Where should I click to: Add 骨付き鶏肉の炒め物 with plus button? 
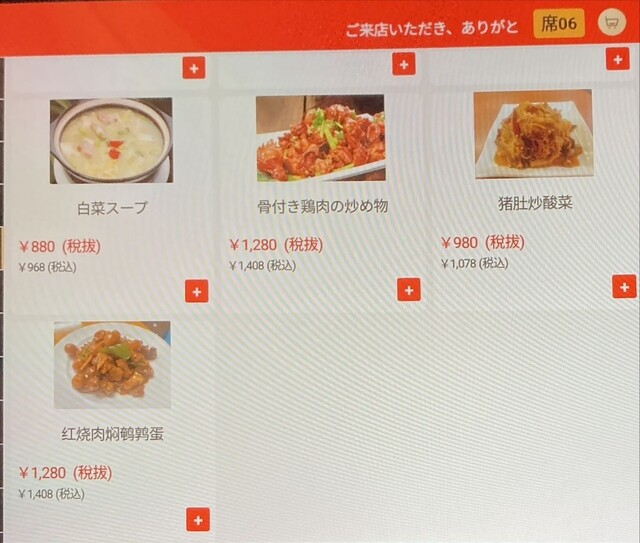tap(408, 290)
